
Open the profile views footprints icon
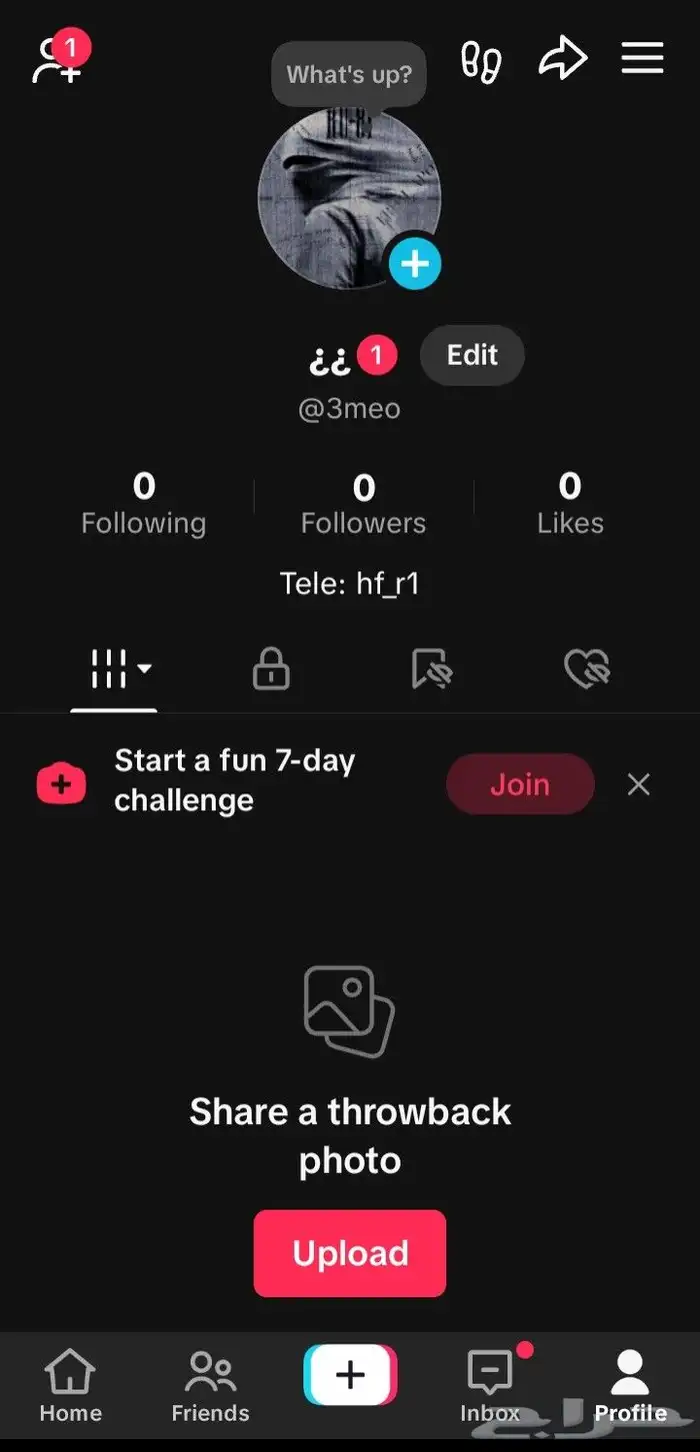pos(480,61)
